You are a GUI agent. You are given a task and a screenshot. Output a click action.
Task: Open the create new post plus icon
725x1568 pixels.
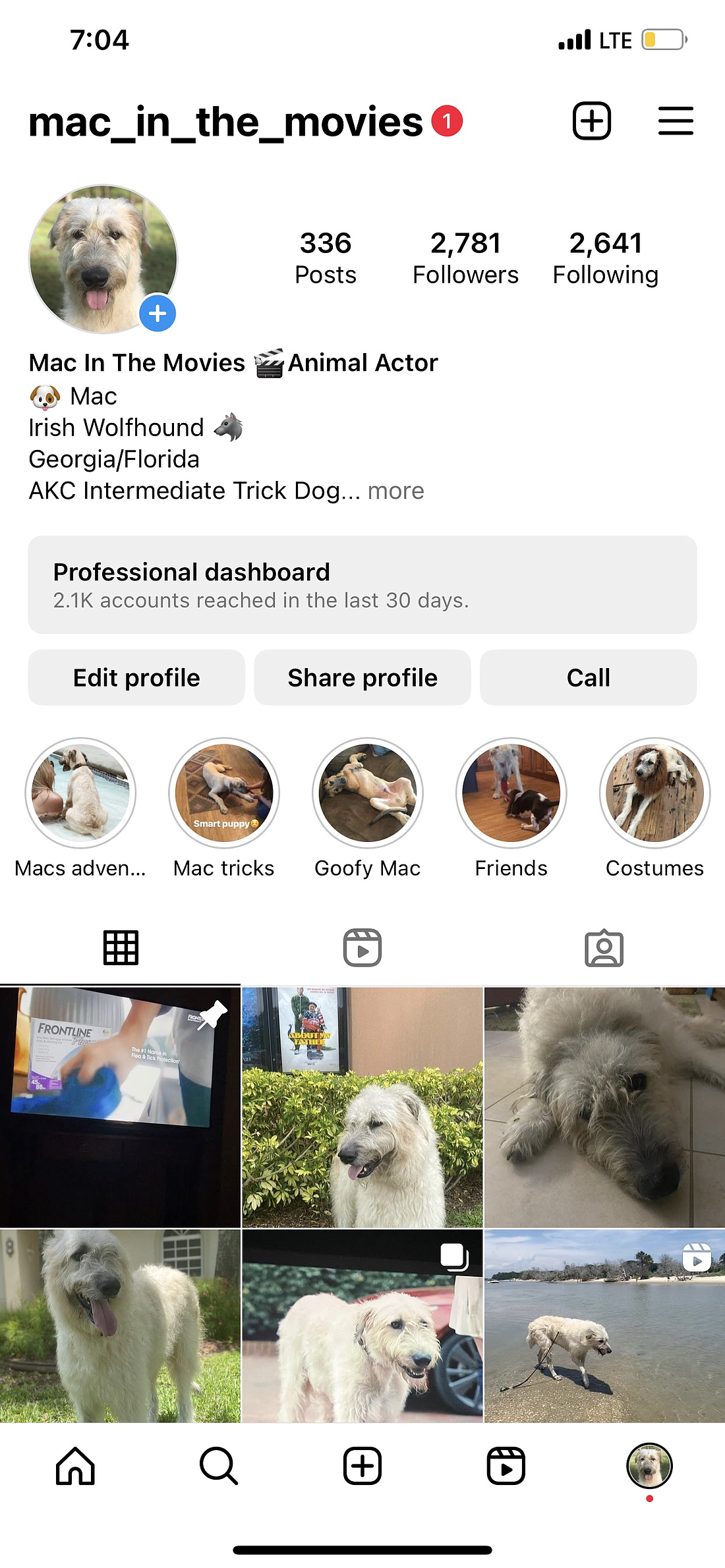click(591, 121)
